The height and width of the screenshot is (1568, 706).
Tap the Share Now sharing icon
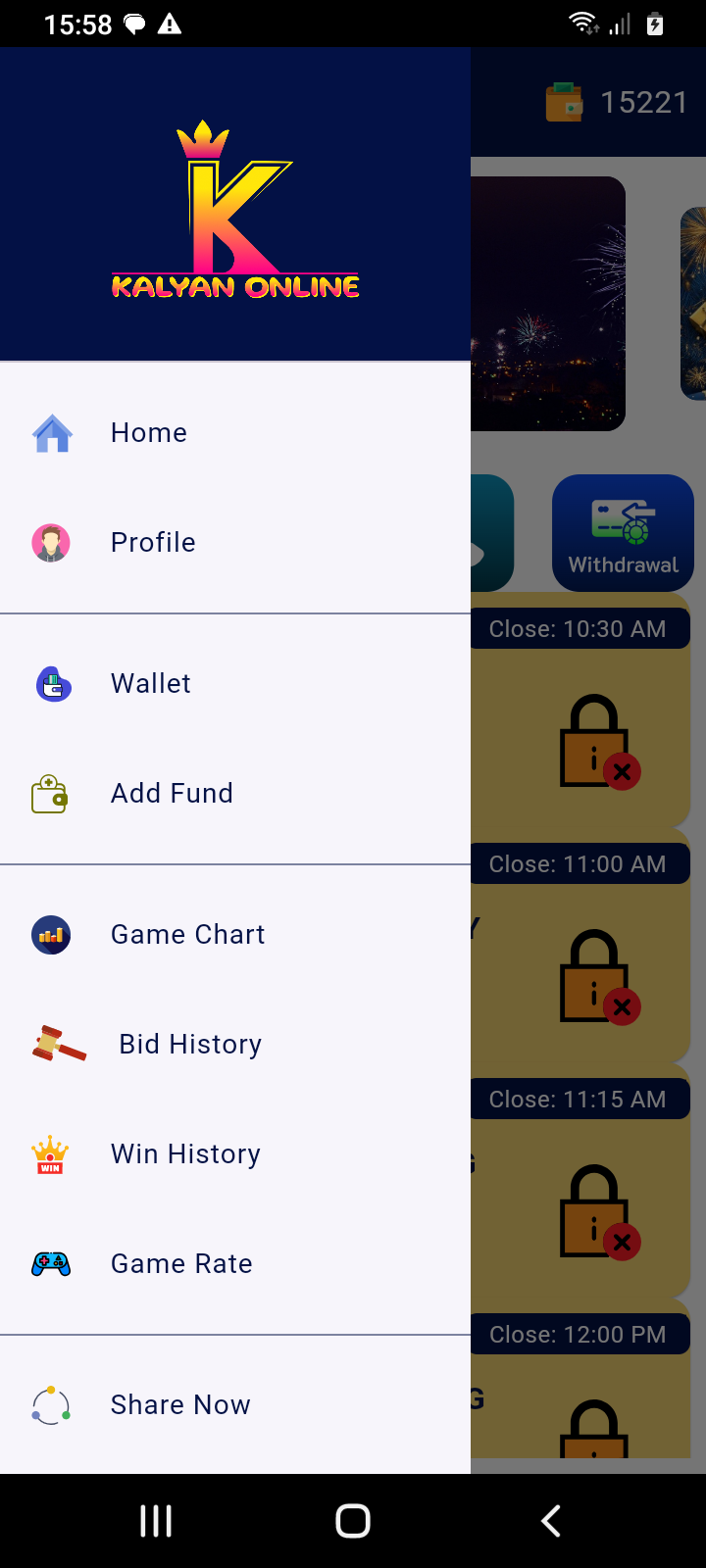(51, 1404)
